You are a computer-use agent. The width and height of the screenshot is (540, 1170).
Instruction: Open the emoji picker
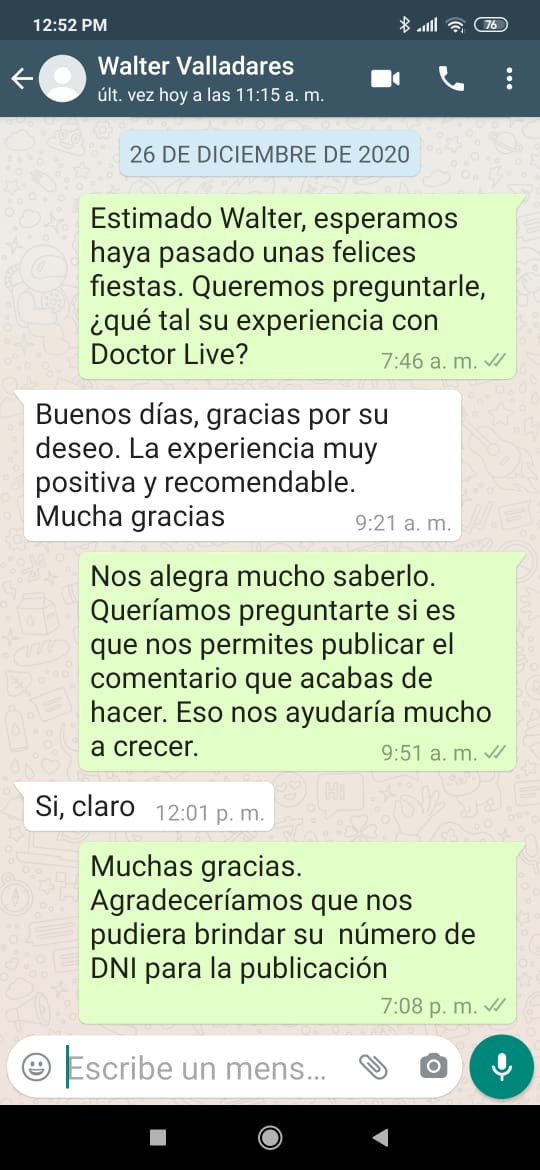[x=36, y=1068]
